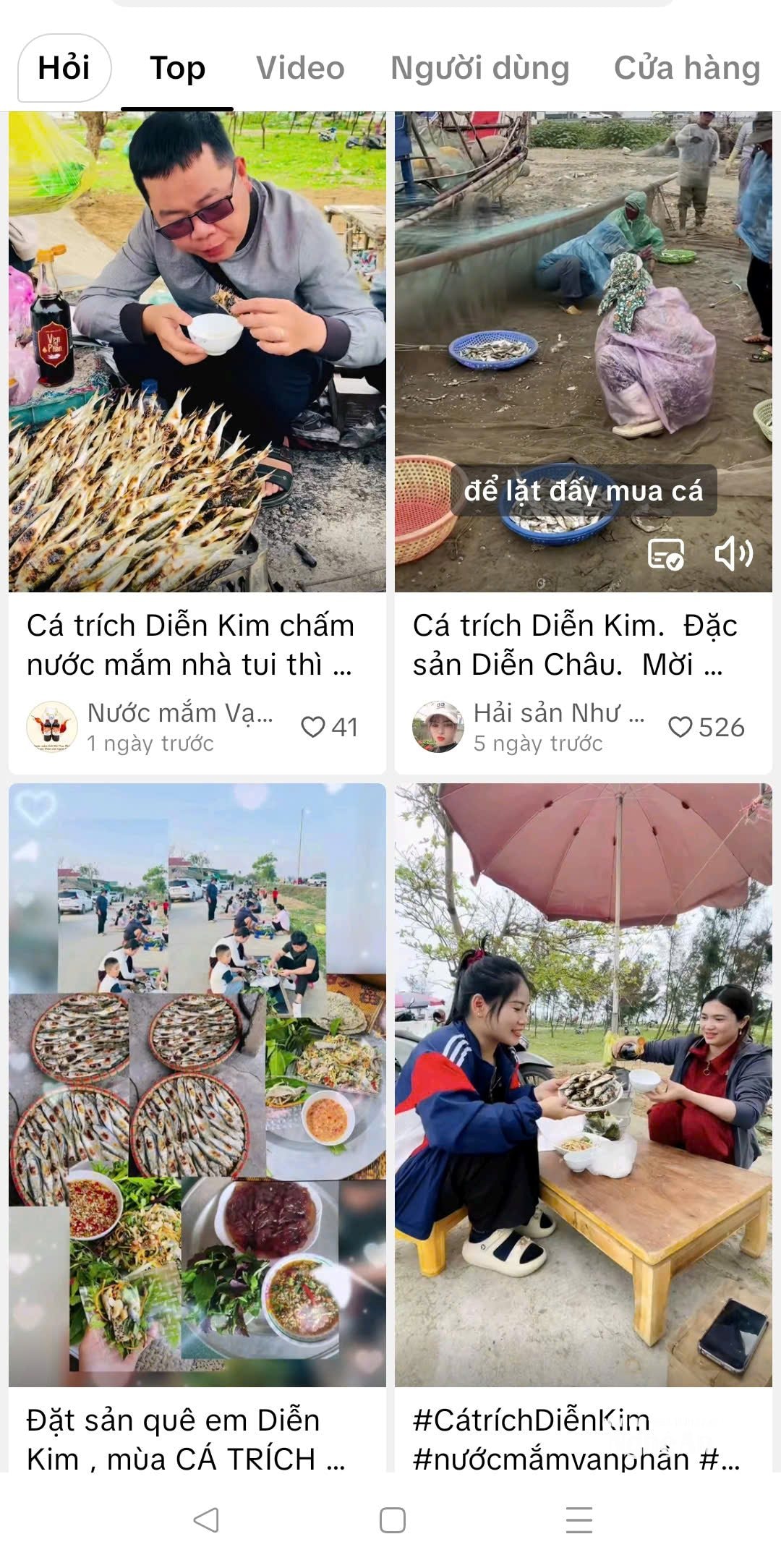This screenshot has width=781, height=1568.
Task: Like the Nước mắm post with 41 likes
Action: (x=313, y=727)
